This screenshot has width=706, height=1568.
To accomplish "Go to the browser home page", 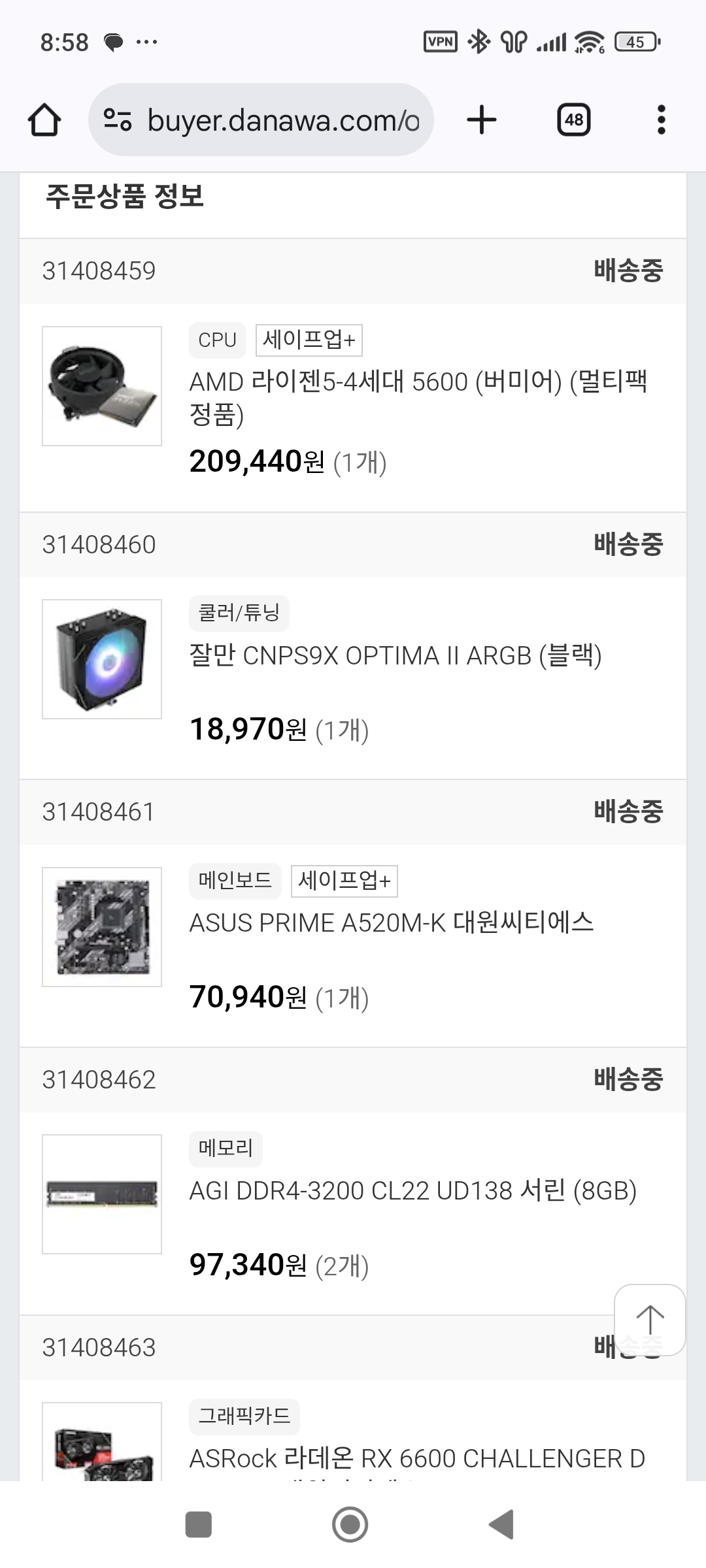I will 44,120.
